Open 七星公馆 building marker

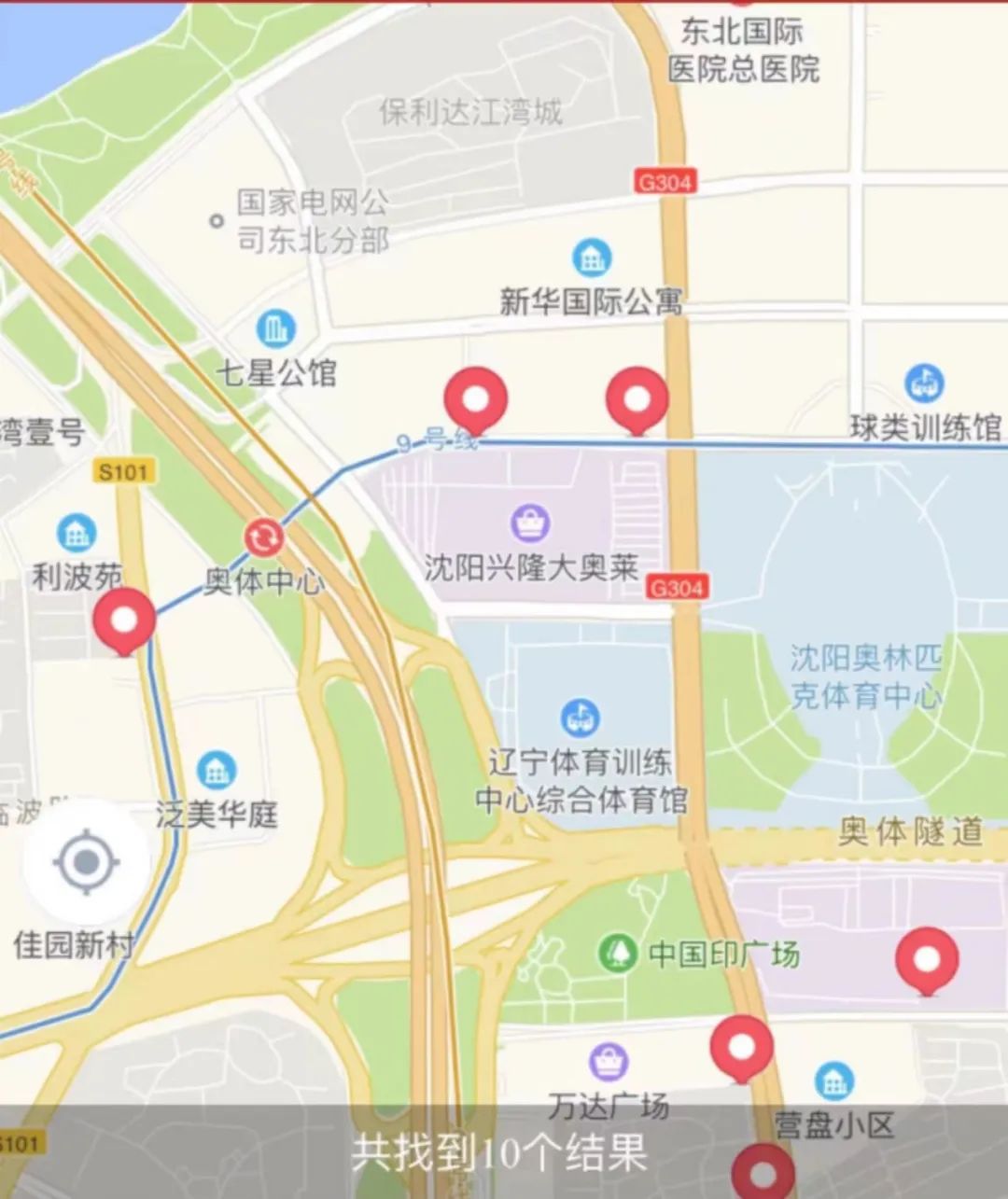pos(275,329)
